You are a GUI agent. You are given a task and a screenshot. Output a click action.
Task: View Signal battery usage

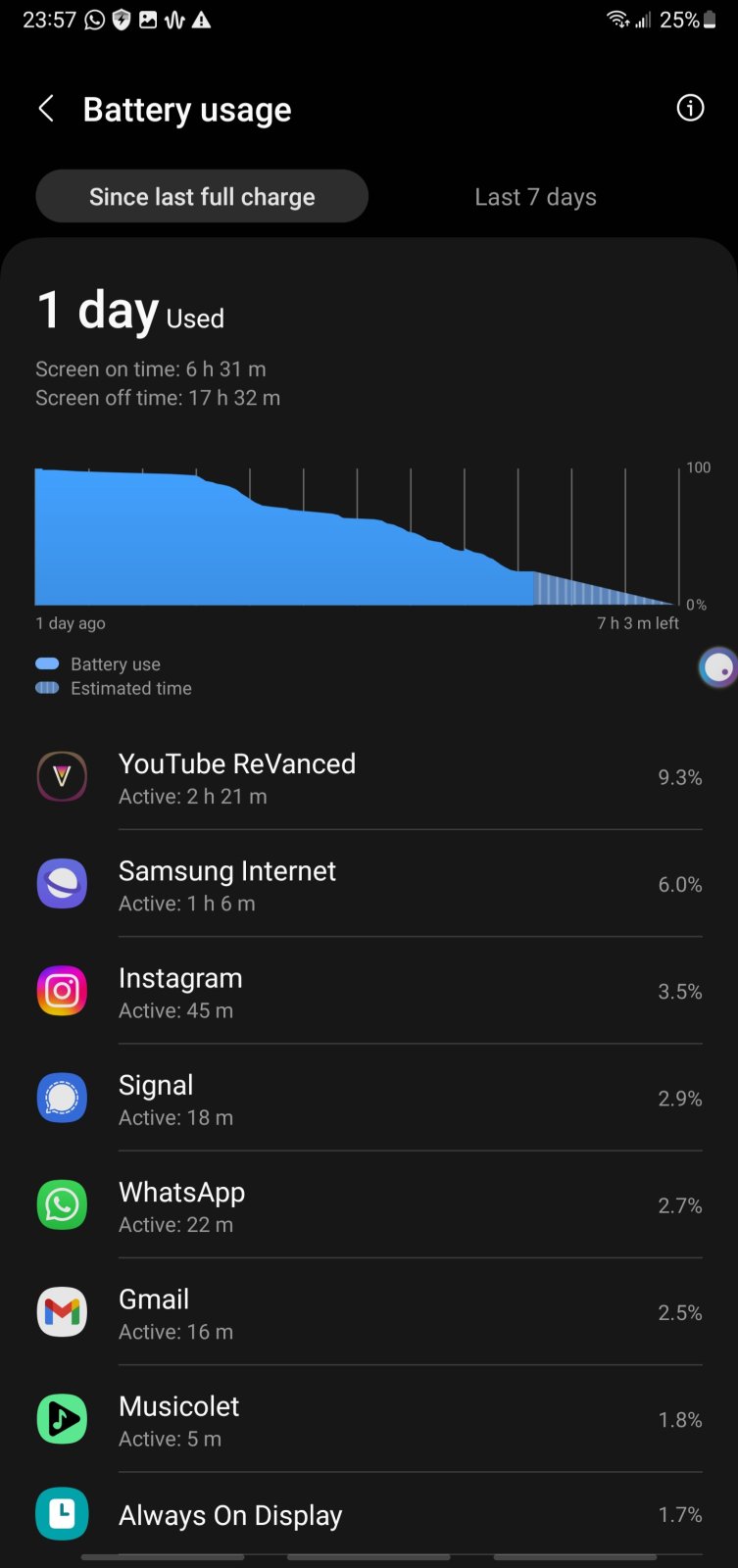click(369, 1098)
